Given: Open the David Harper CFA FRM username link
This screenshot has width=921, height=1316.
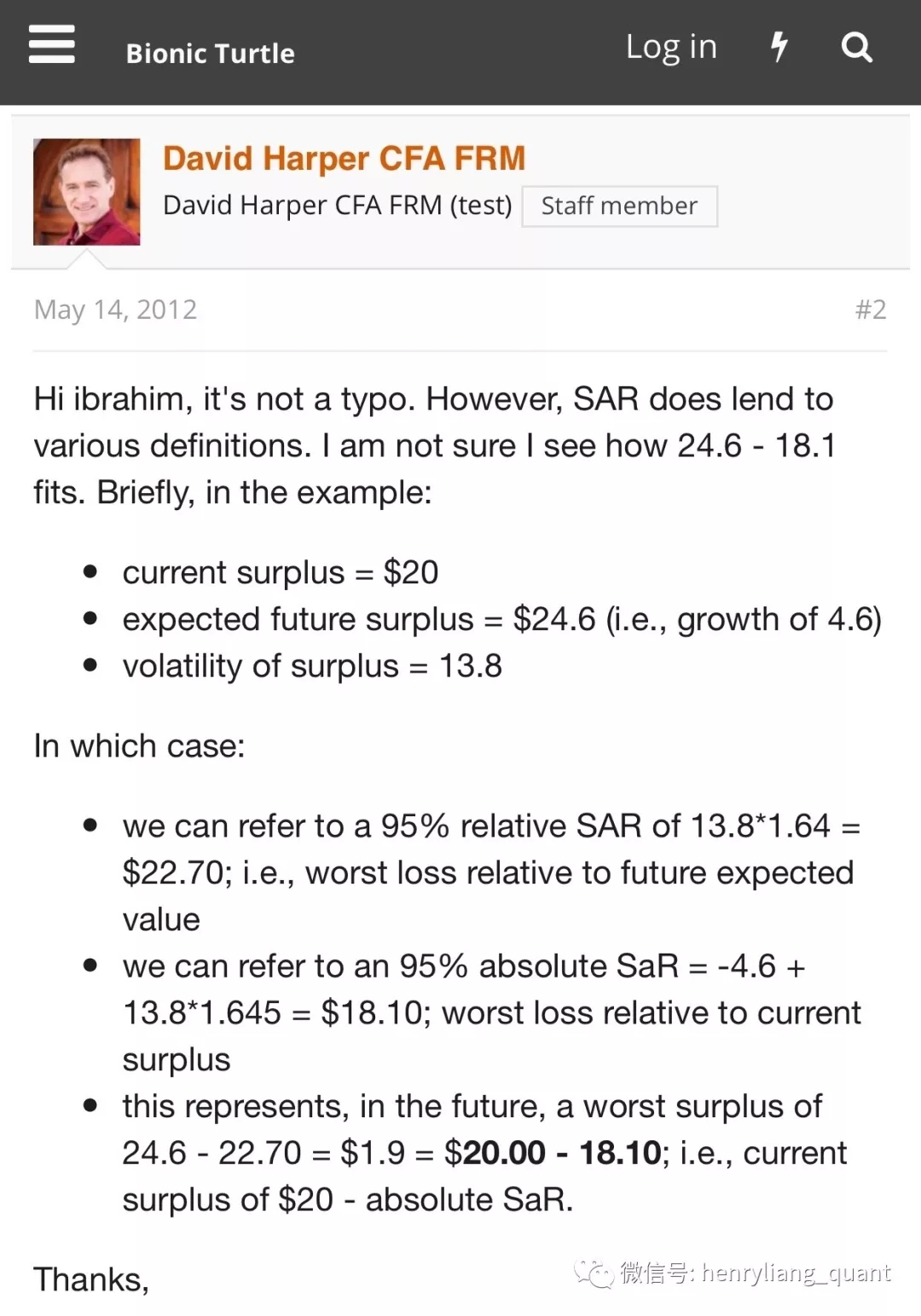Looking at the screenshot, I should [x=344, y=159].
